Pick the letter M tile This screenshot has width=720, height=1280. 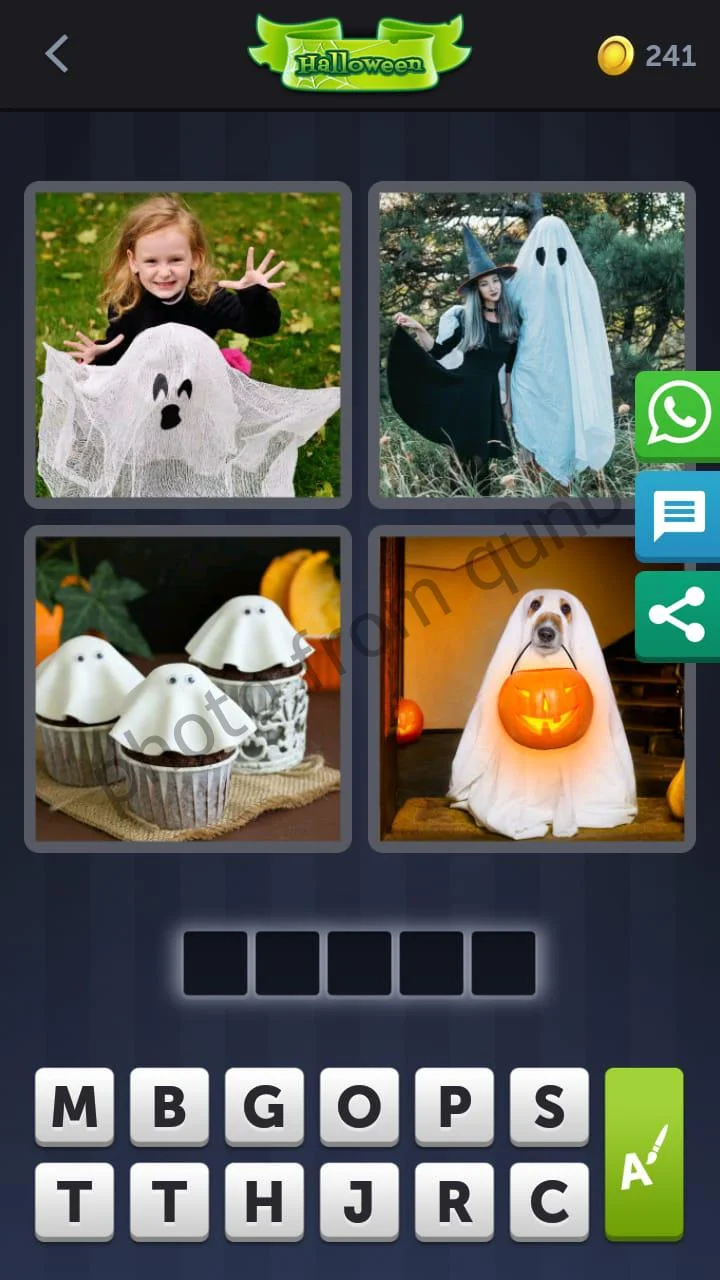click(74, 1106)
